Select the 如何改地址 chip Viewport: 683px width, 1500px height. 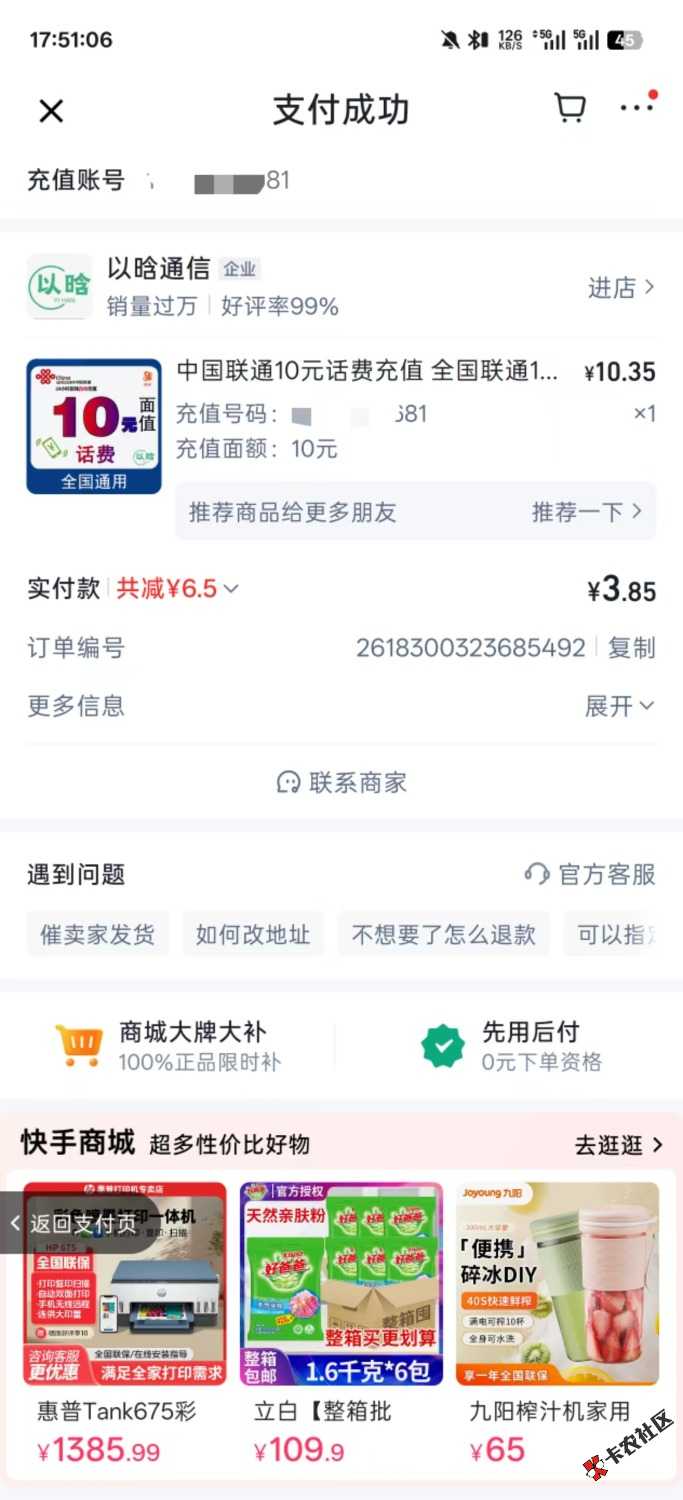(253, 935)
